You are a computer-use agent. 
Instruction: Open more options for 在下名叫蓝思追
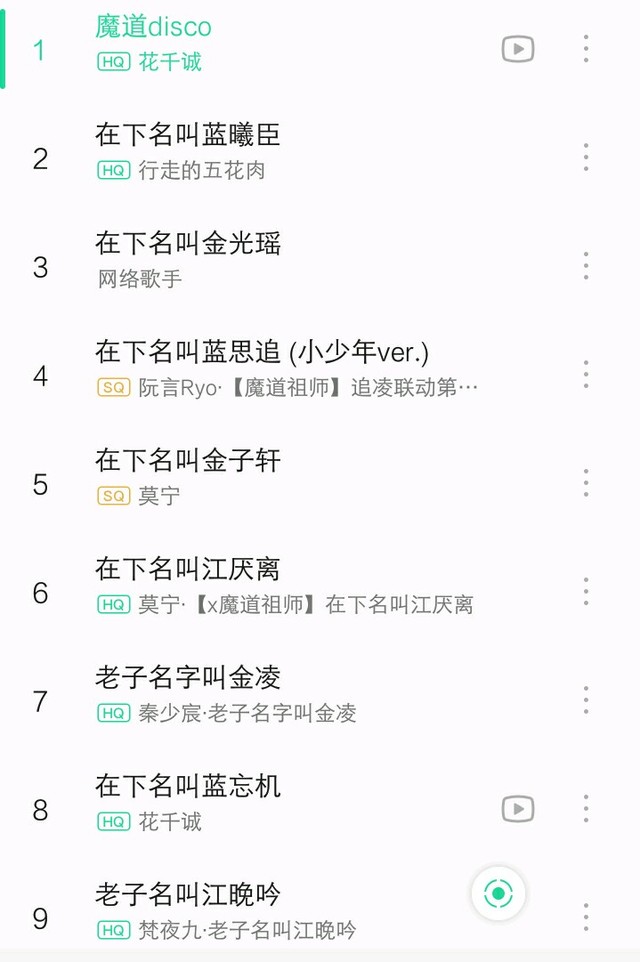click(586, 375)
